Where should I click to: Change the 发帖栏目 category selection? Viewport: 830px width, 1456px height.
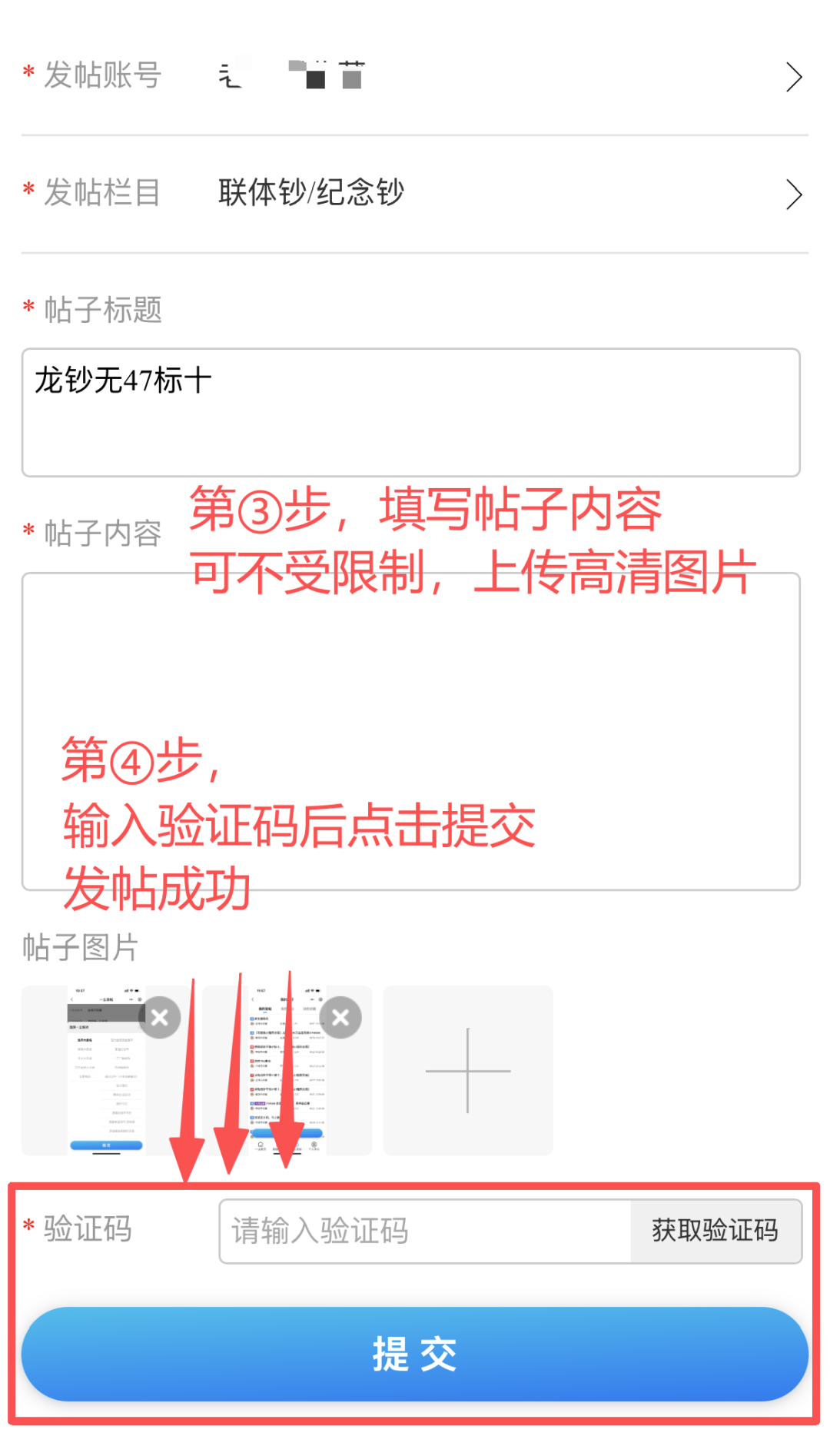(793, 194)
